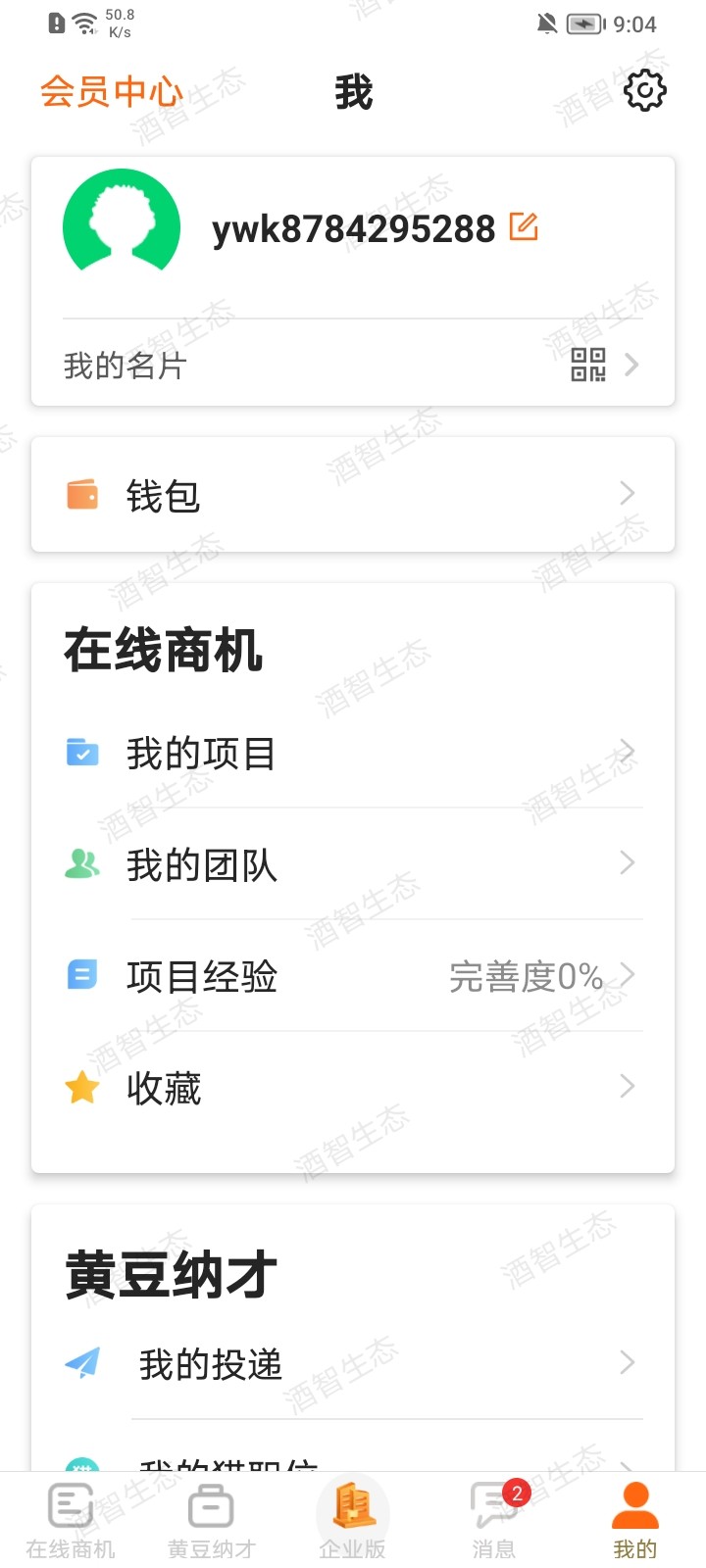The height and width of the screenshot is (1568, 706).
Task: Open 我的项目 list
Action: [x=353, y=754]
